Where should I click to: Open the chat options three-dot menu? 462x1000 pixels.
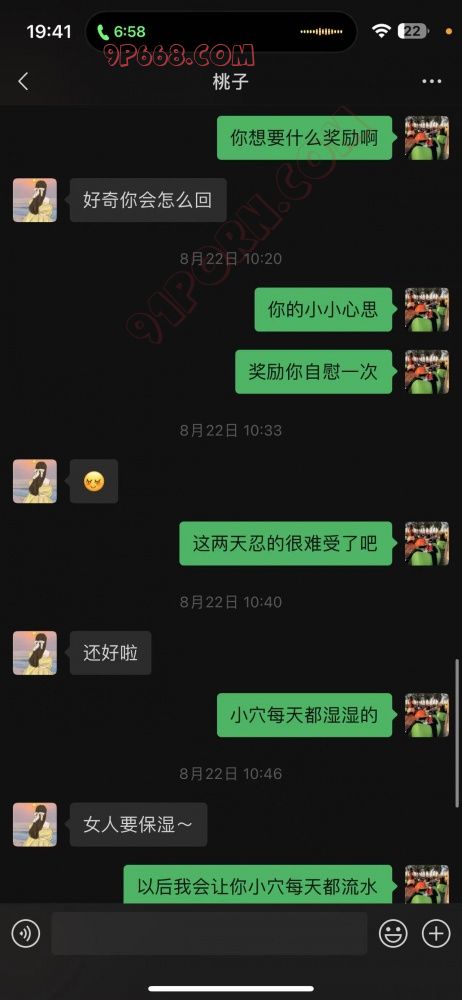[432, 81]
